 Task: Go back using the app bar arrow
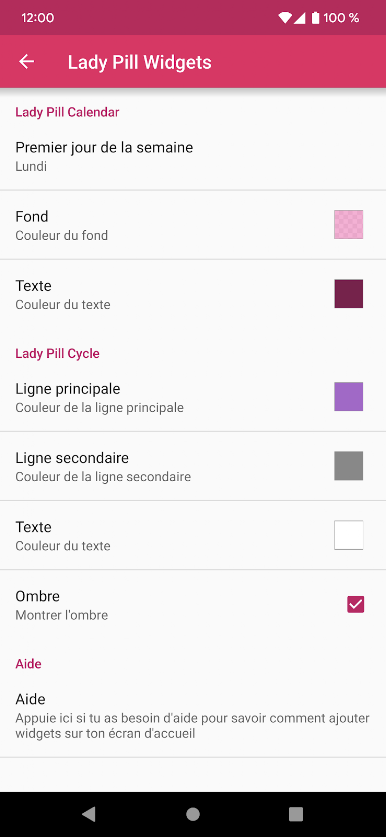coord(26,62)
